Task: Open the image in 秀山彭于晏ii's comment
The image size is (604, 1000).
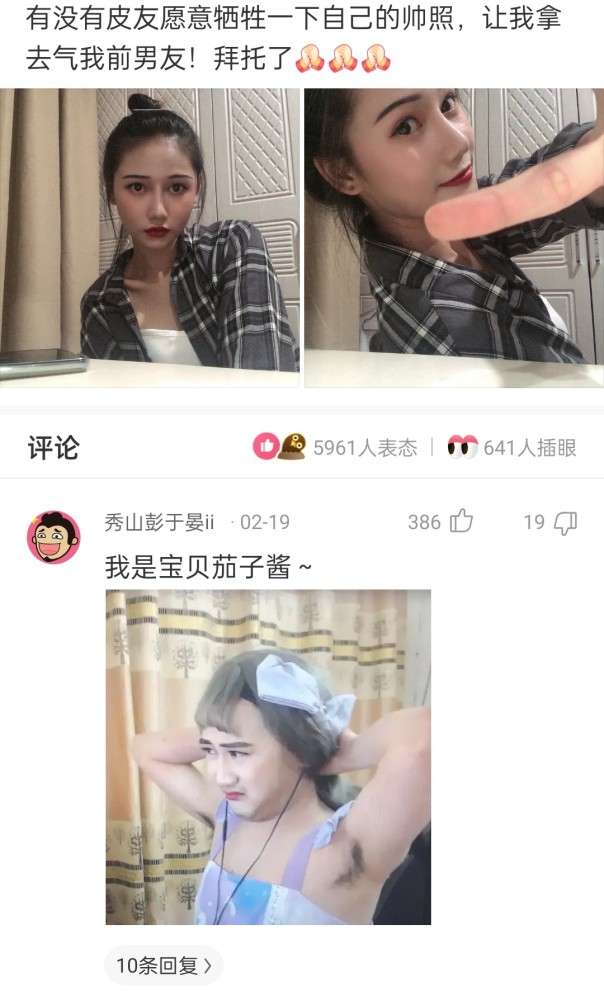Action: (x=268, y=756)
